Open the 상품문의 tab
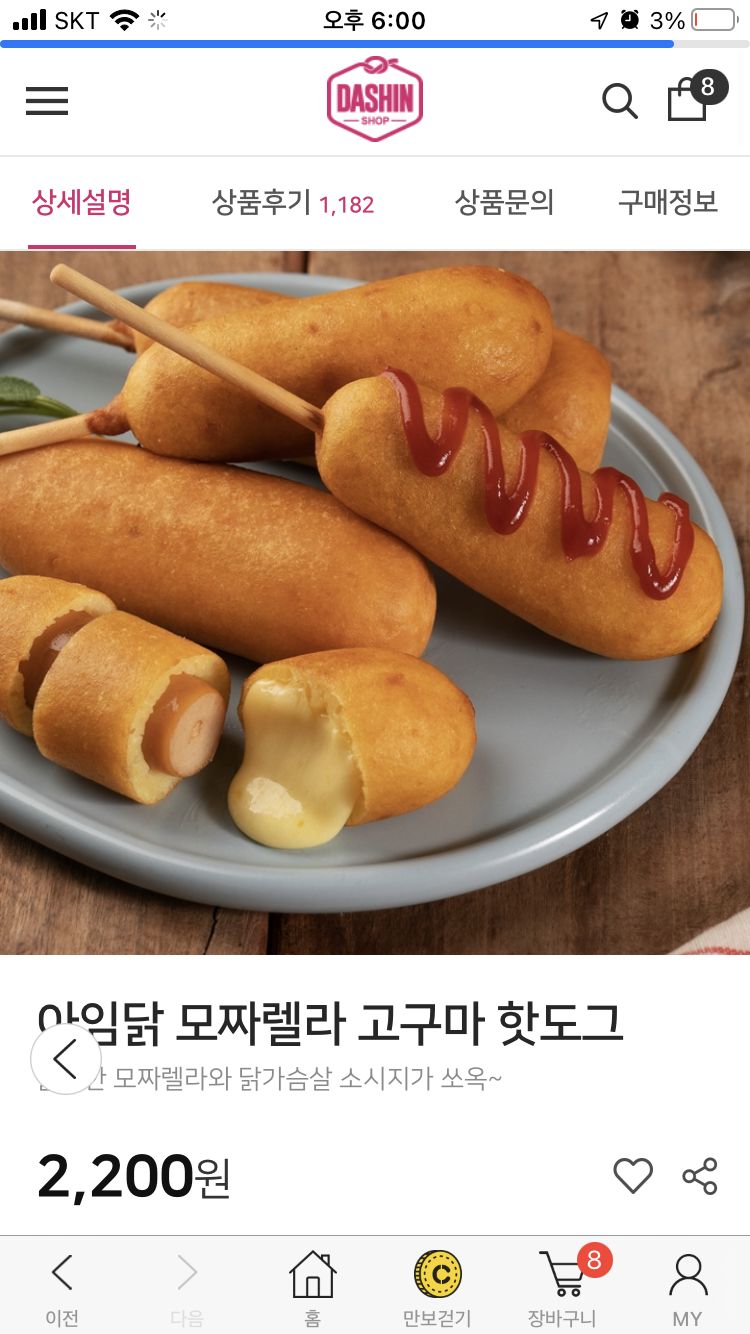 click(x=504, y=203)
